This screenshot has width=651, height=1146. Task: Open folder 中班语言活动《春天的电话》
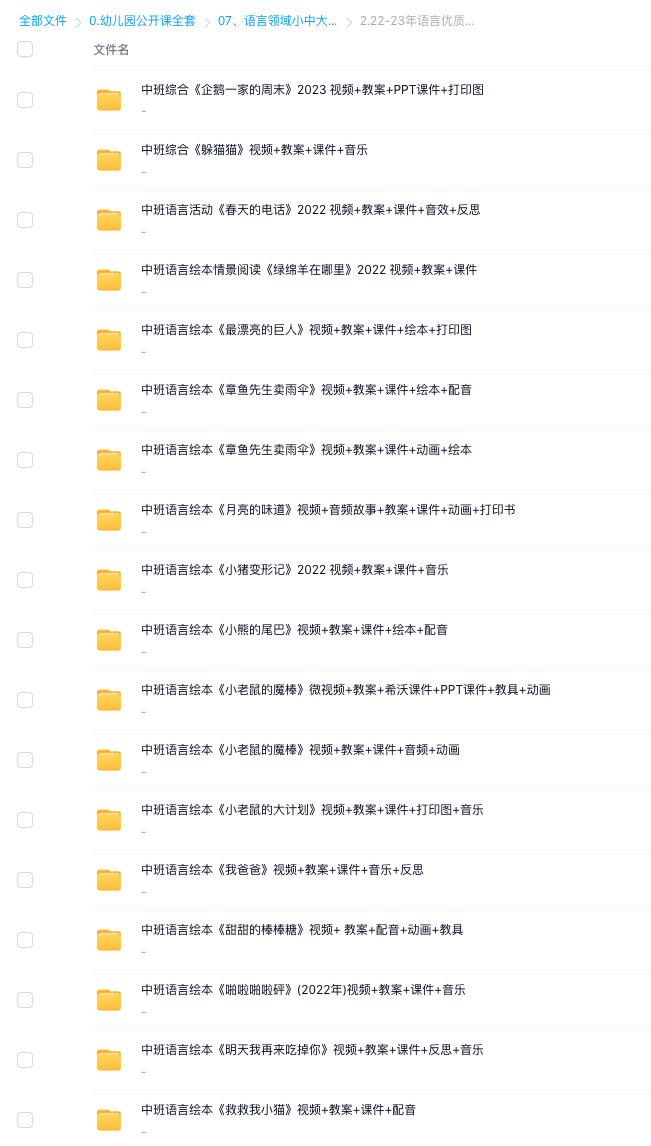click(x=310, y=210)
